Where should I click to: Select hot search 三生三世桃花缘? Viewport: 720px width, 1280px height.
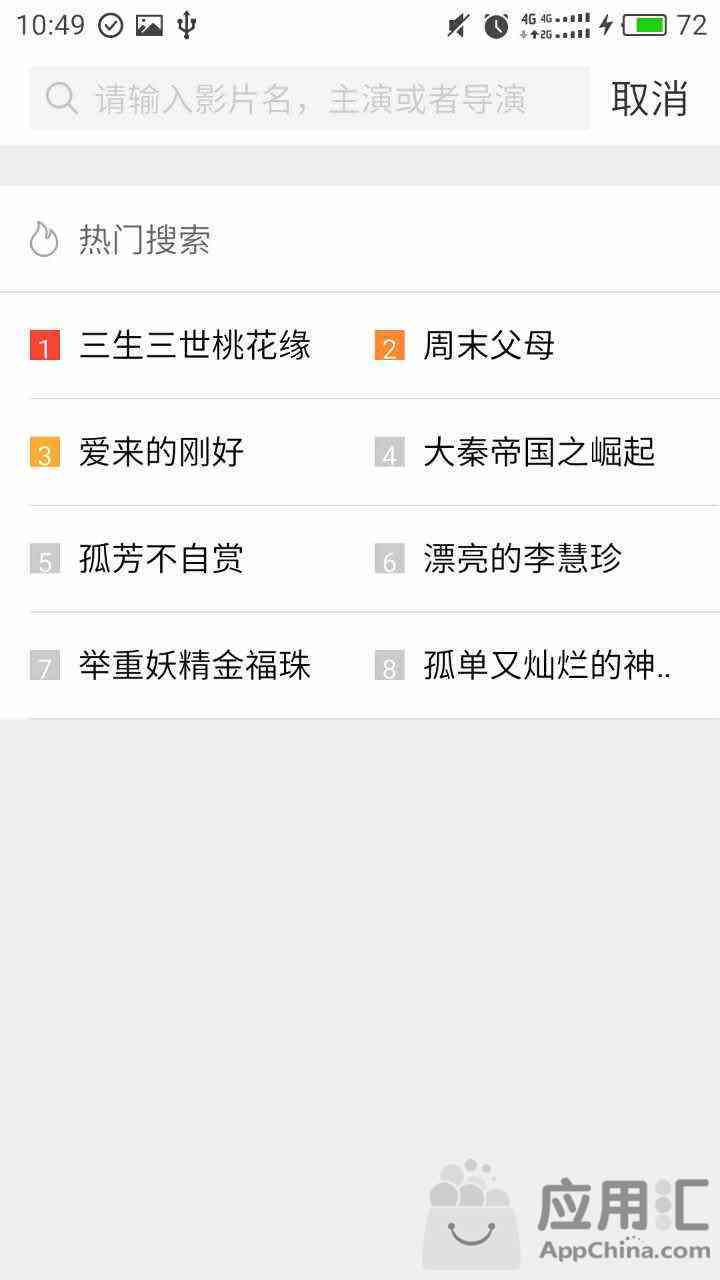tap(195, 346)
